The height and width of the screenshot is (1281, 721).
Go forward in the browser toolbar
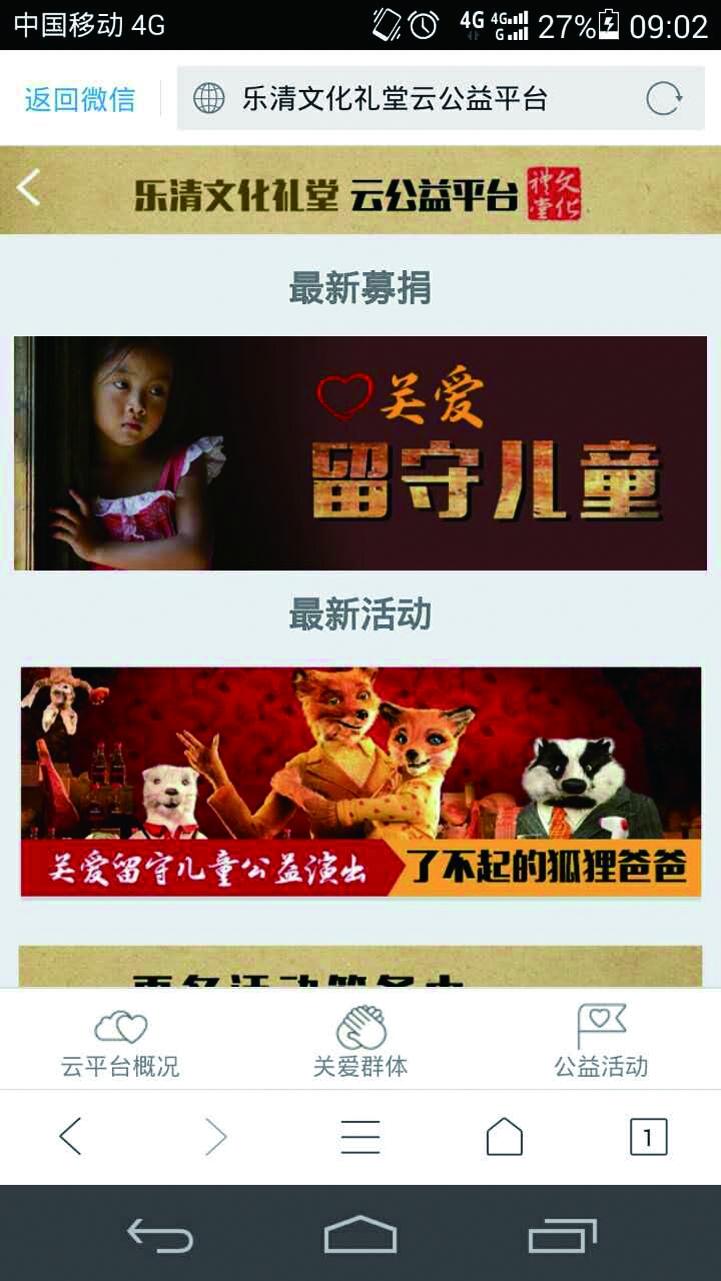216,1137
